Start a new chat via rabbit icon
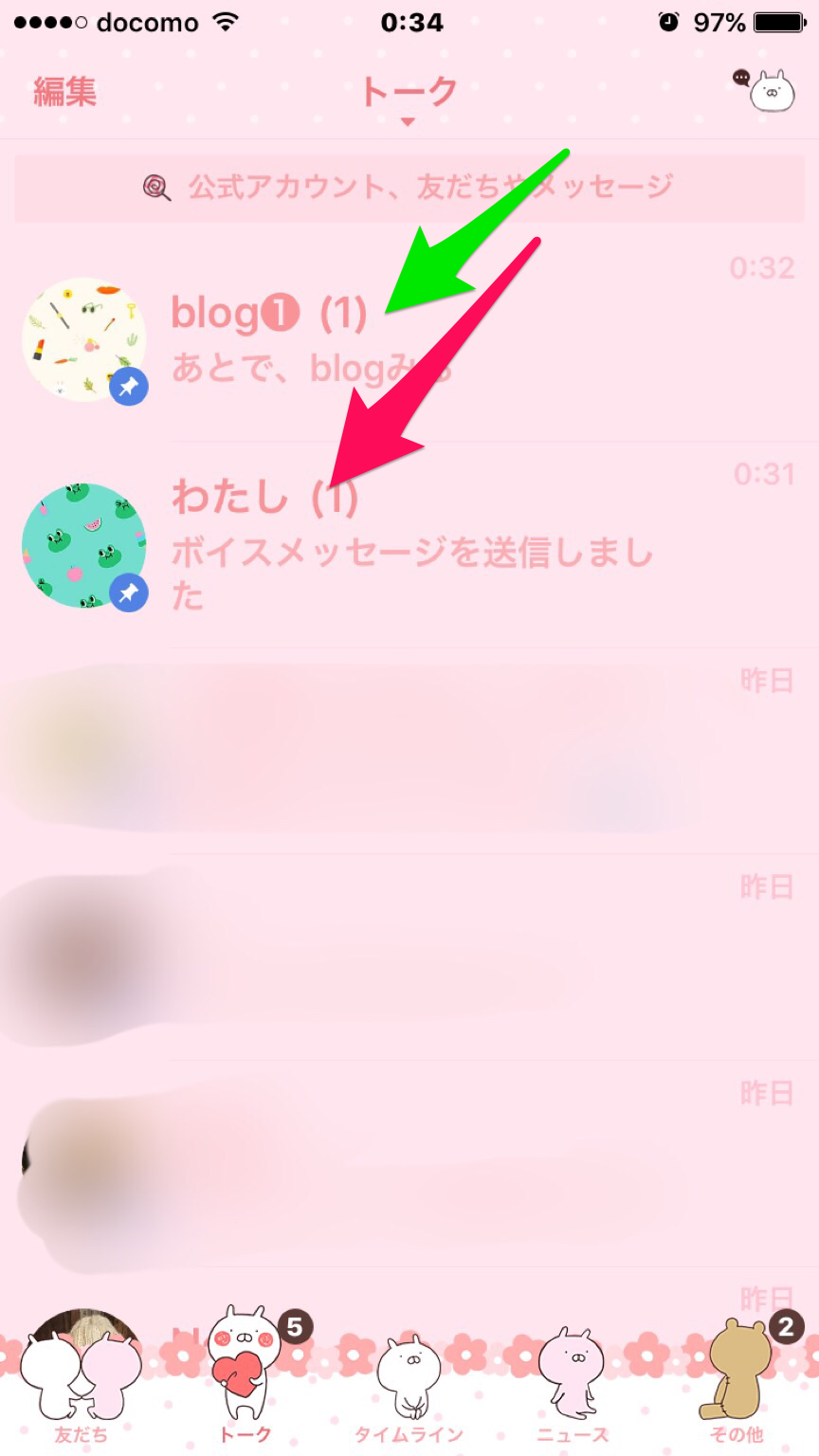The height and width of the screenshot is (1456, 819). point(764,91)
